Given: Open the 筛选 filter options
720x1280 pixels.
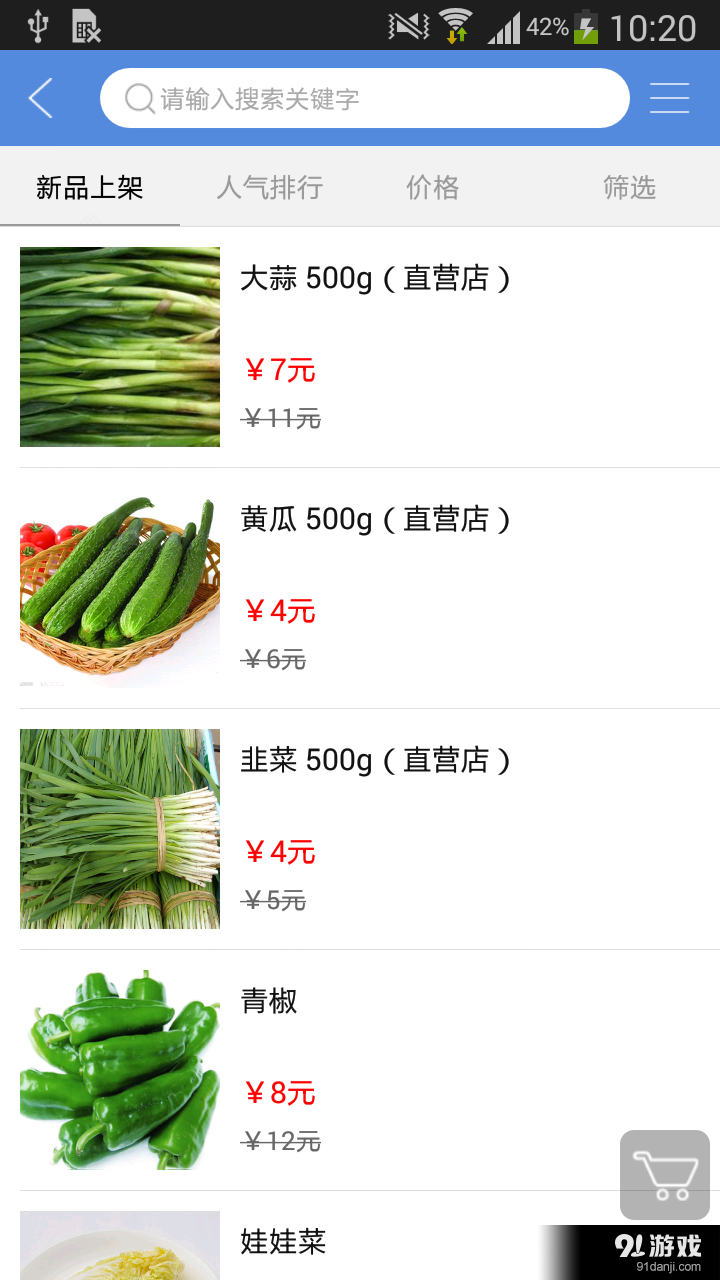Looking at the screenshot, I should [629, 187].
